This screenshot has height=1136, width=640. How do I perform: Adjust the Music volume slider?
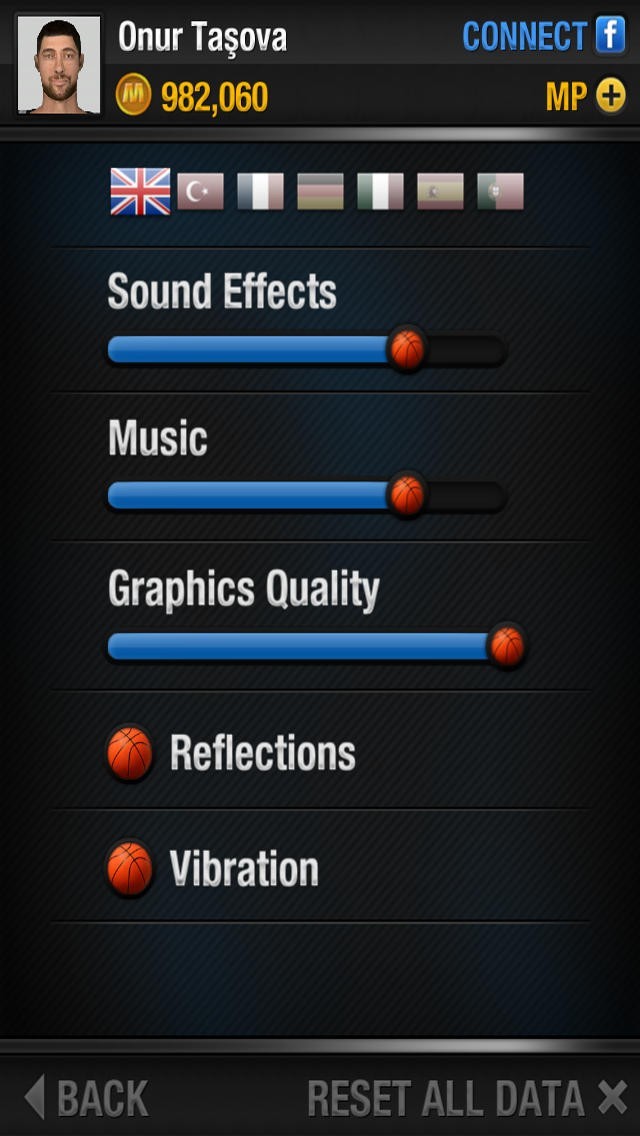[x=307, y=496]
